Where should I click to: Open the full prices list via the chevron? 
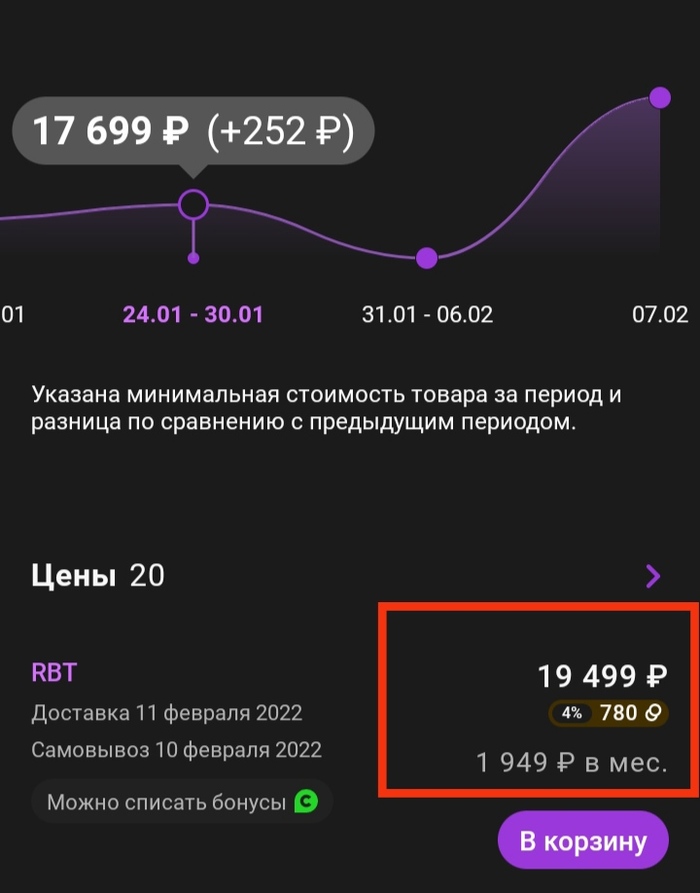click(x=653, y=575)
